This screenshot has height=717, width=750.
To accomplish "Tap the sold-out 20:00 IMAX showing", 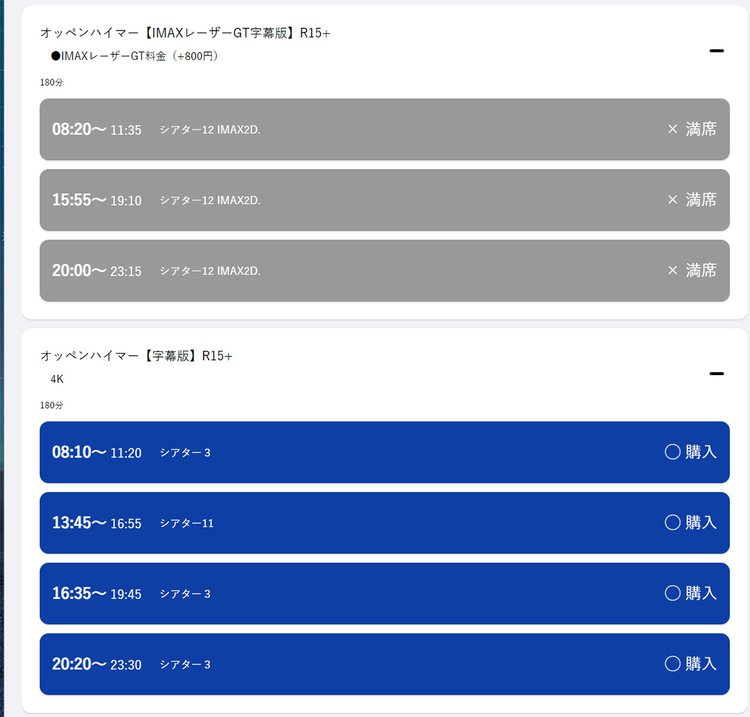I will point(384,270).
